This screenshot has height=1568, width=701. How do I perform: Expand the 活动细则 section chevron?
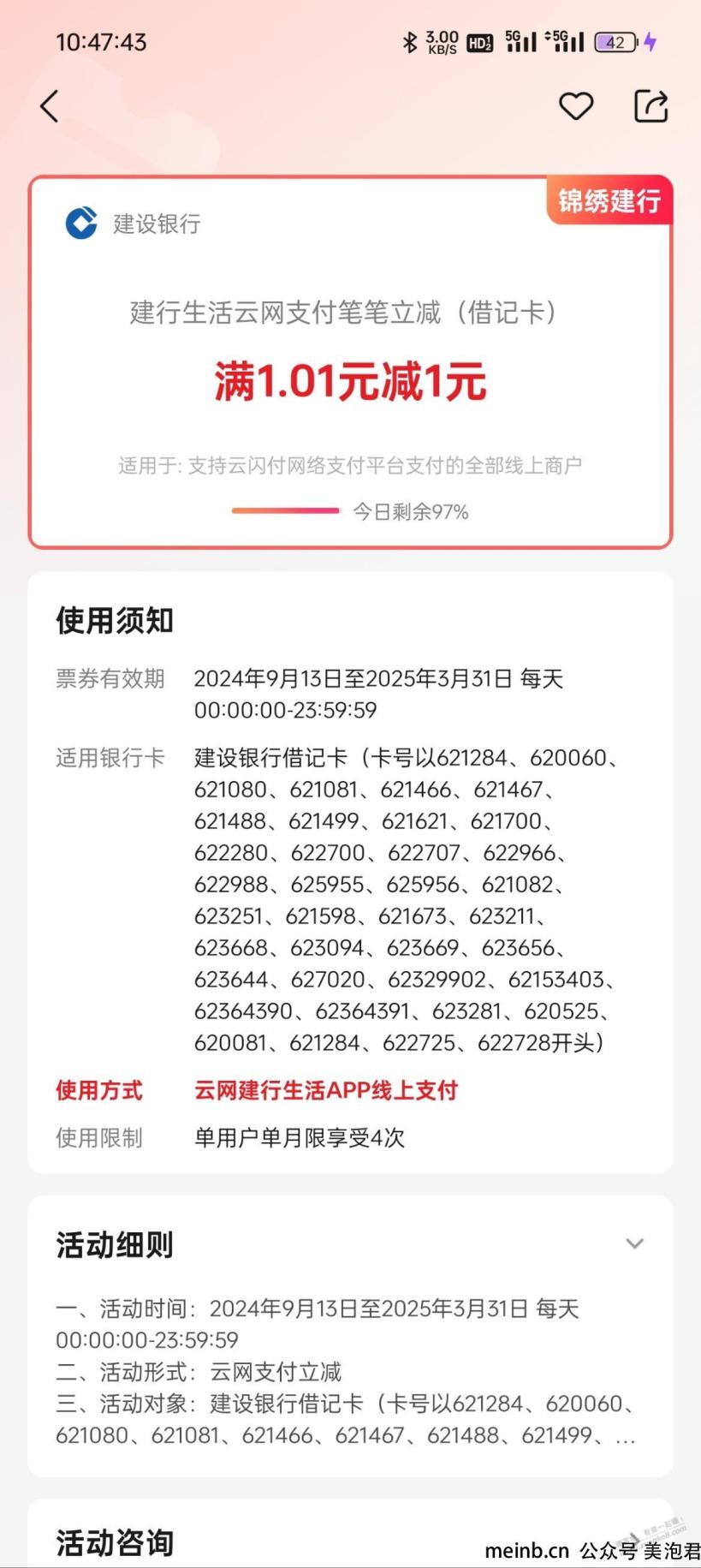point(634,1243)
